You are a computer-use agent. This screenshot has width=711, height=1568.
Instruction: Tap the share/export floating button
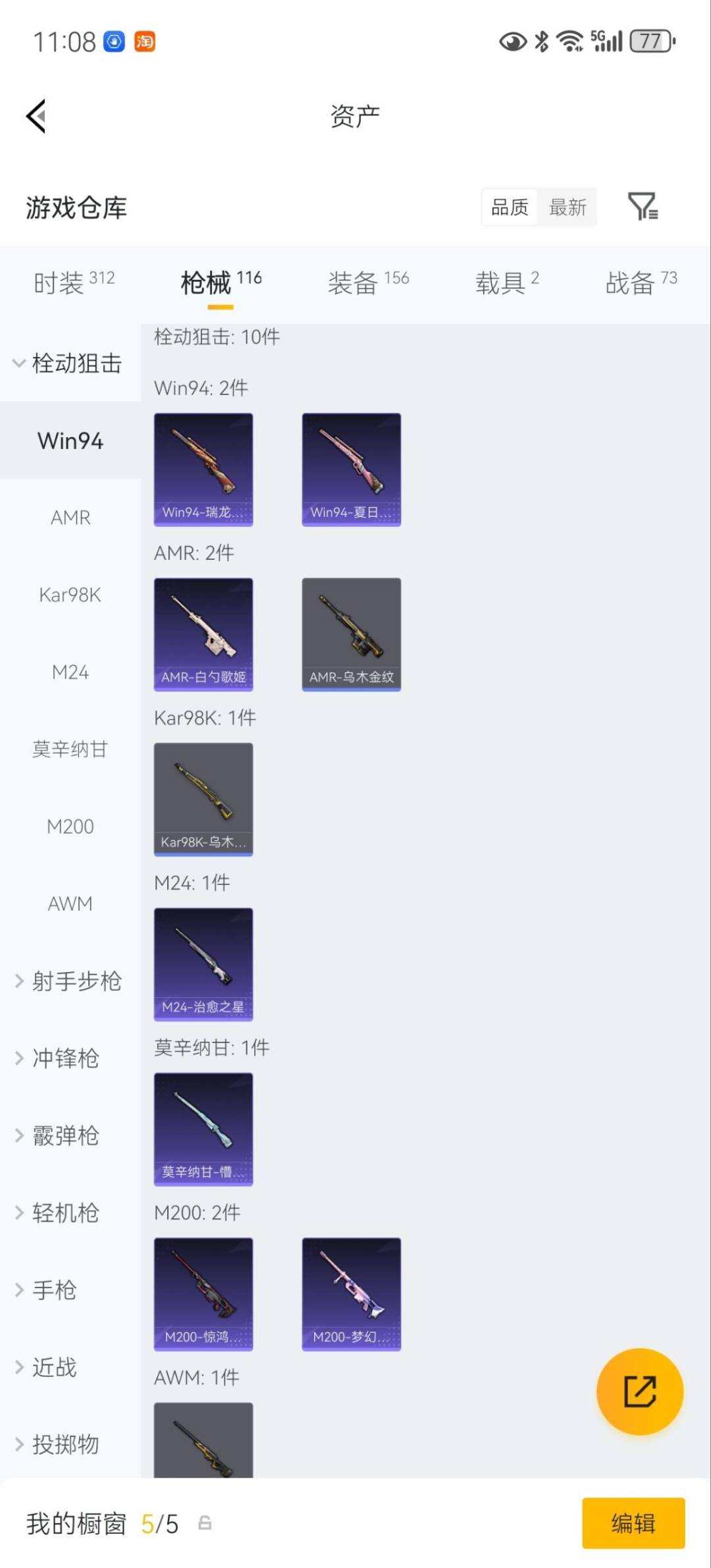(639, 1392)
